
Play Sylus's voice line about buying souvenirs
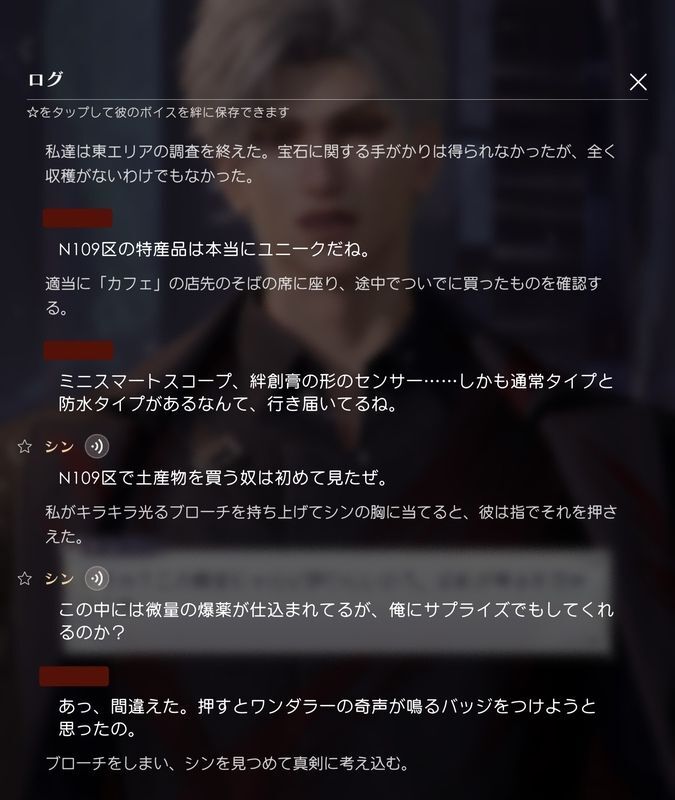tap(97, 447)
